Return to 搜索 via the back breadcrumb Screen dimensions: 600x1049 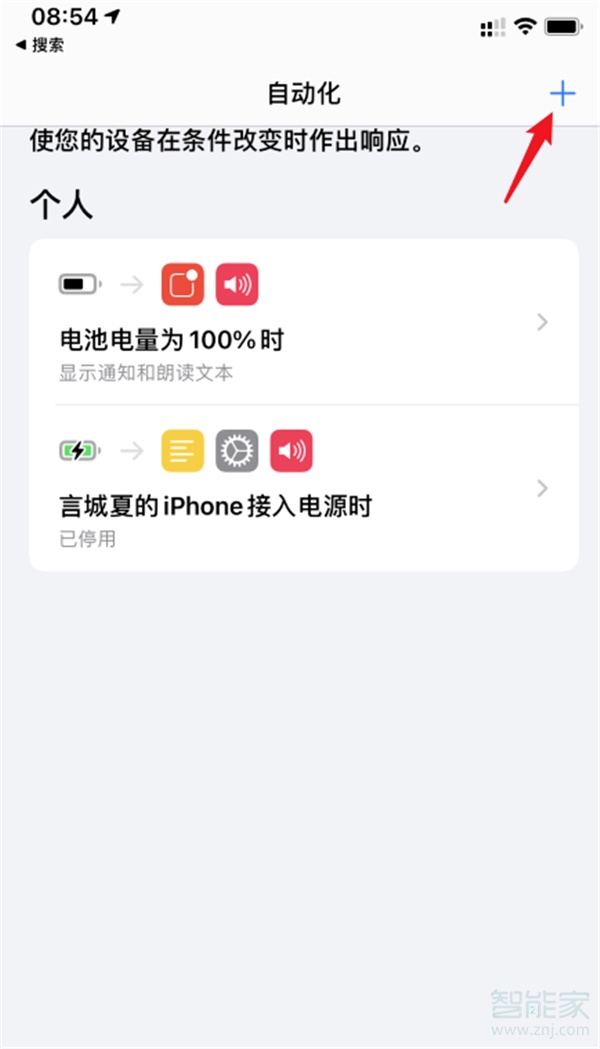pyautogui.click(x=40, y=45)
